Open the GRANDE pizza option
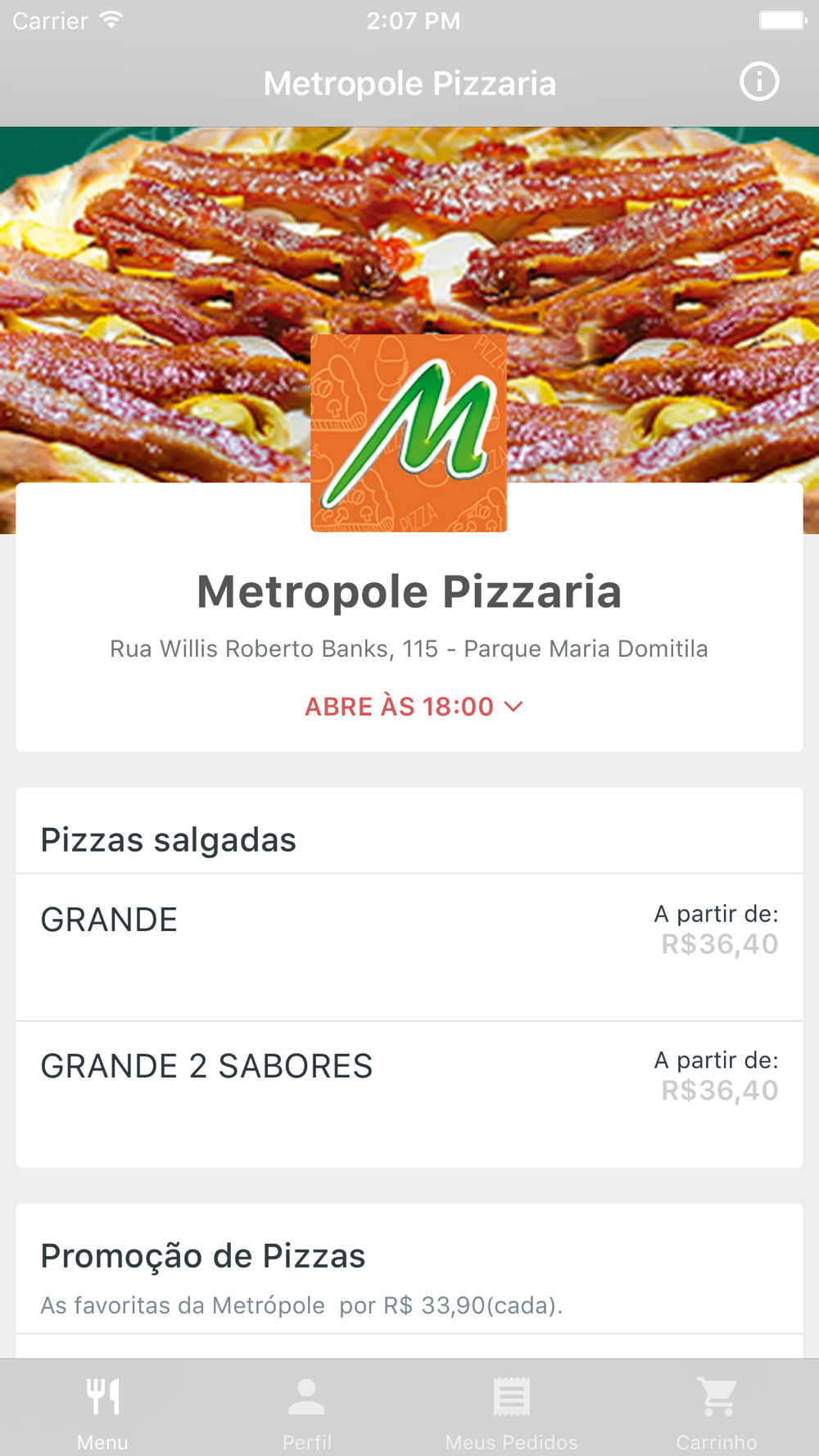This screenshot has width=819, height=1456. click(409, 947)
